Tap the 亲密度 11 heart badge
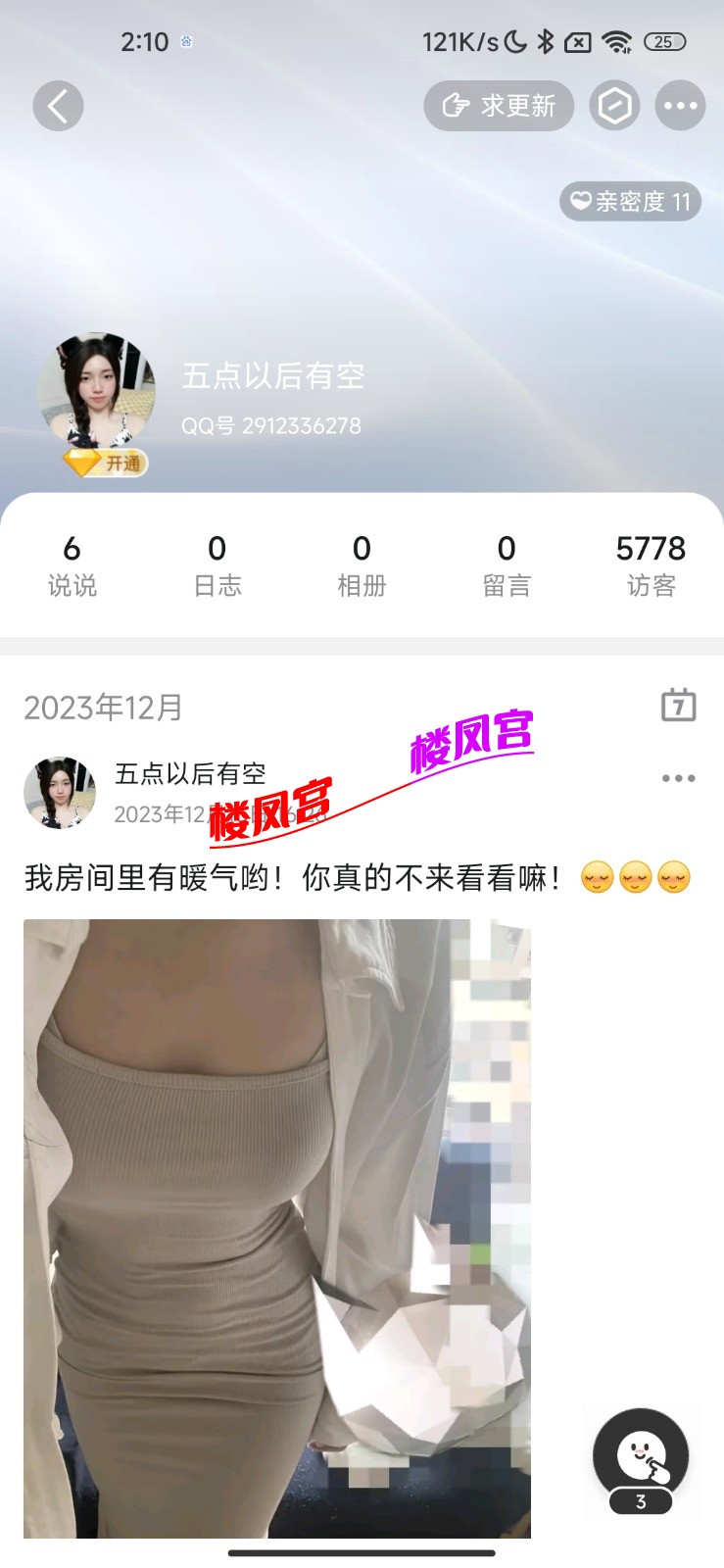Image resolution: width=724 pixels, height=1568 pixels. [630, 202]
